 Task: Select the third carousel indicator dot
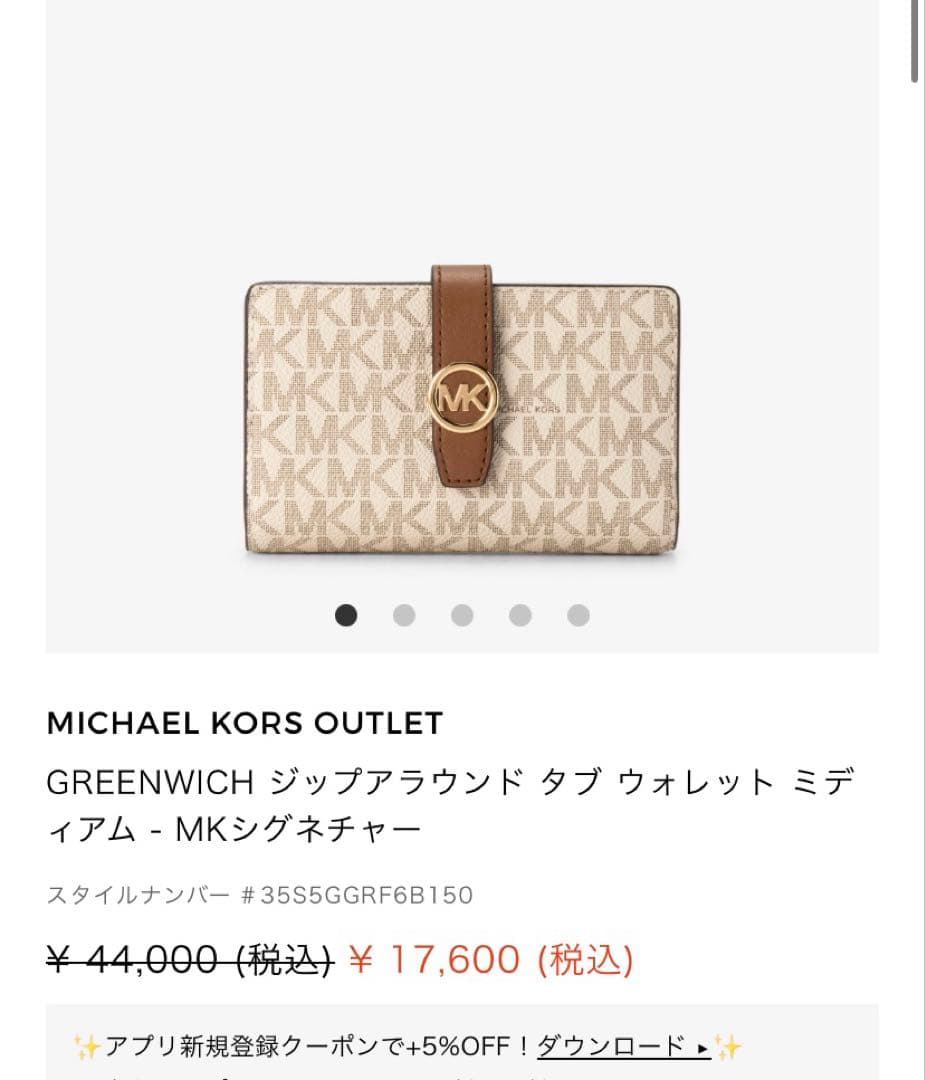pos(462,615)
